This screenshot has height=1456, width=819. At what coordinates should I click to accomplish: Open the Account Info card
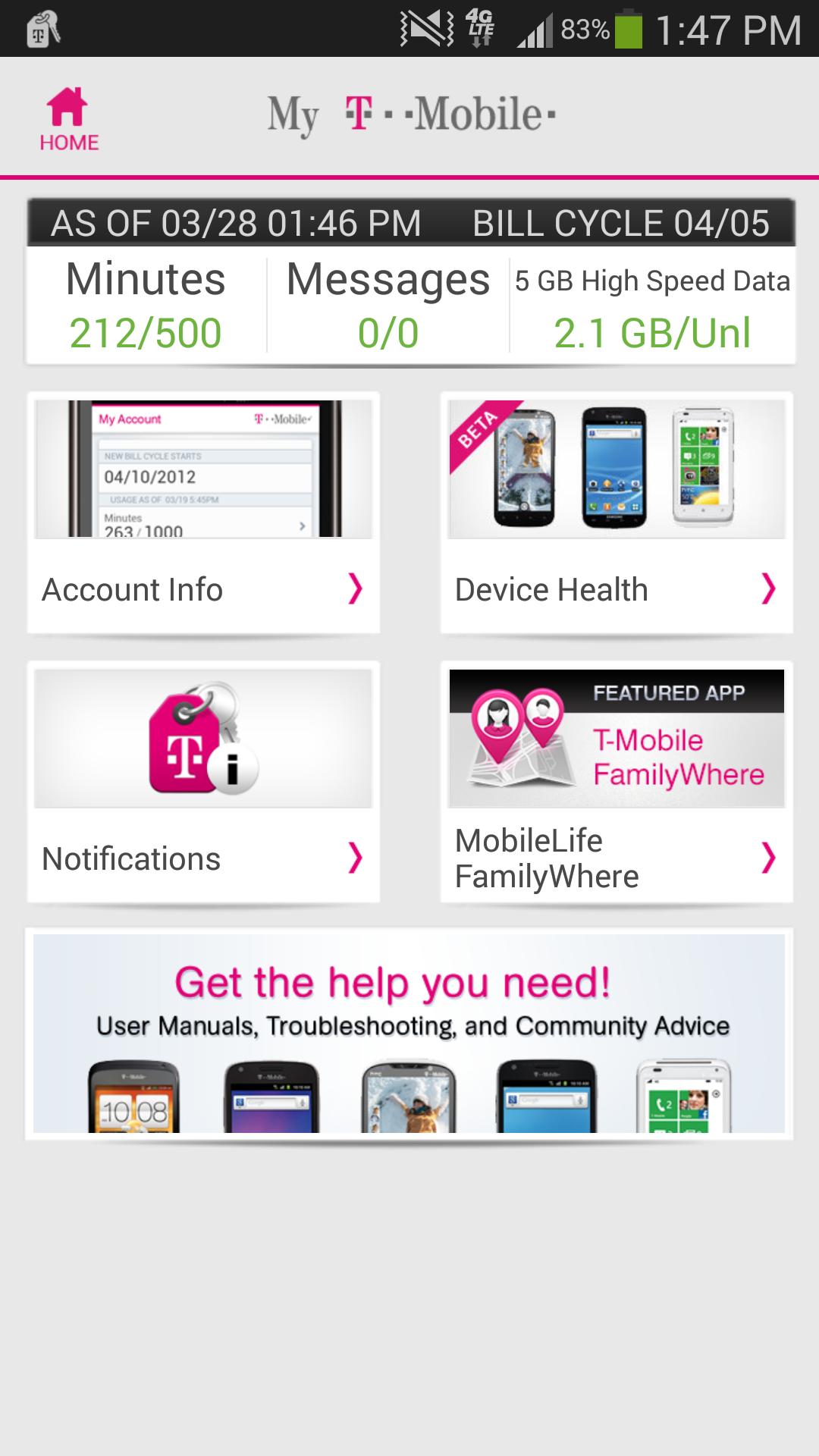[203, 513]
